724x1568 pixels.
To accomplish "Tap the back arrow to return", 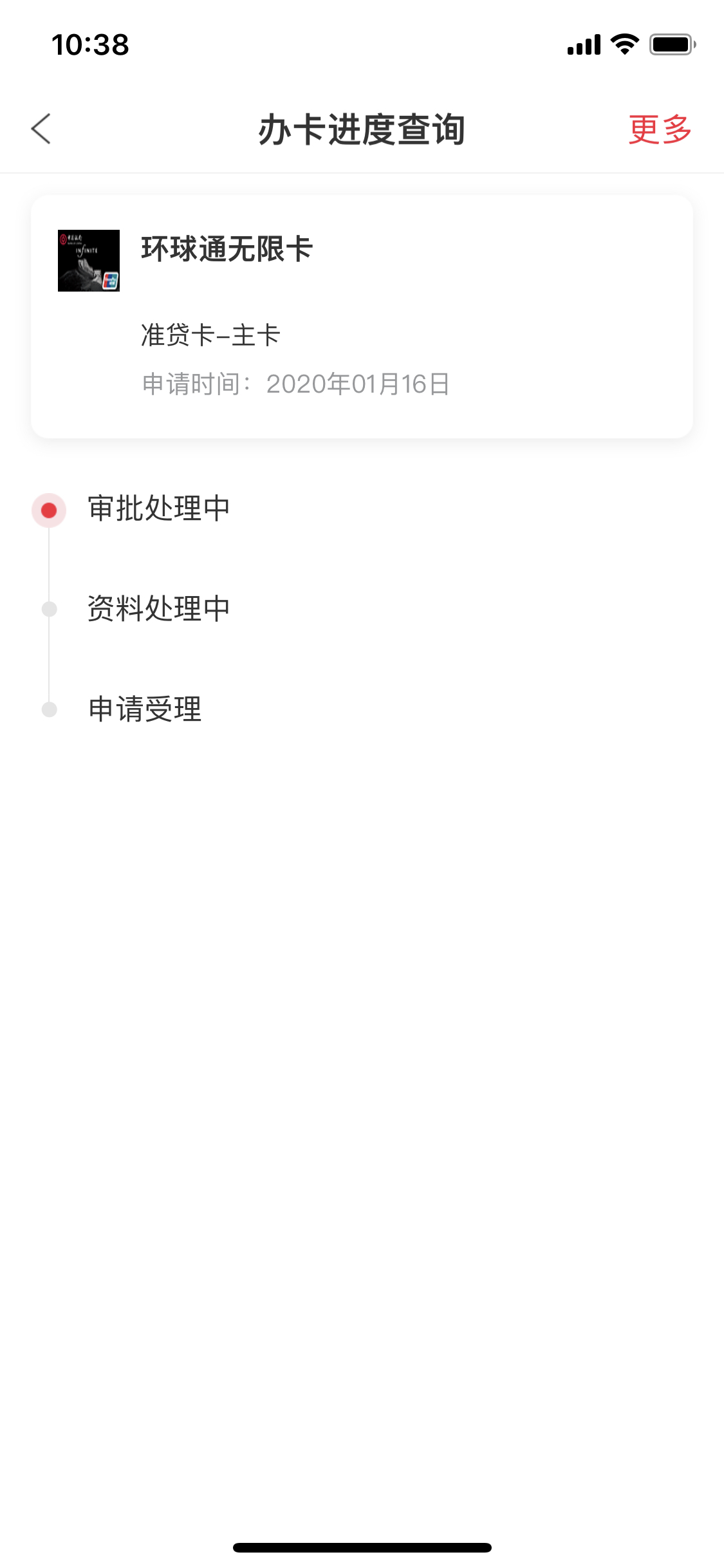I will [x=41, y=129].
